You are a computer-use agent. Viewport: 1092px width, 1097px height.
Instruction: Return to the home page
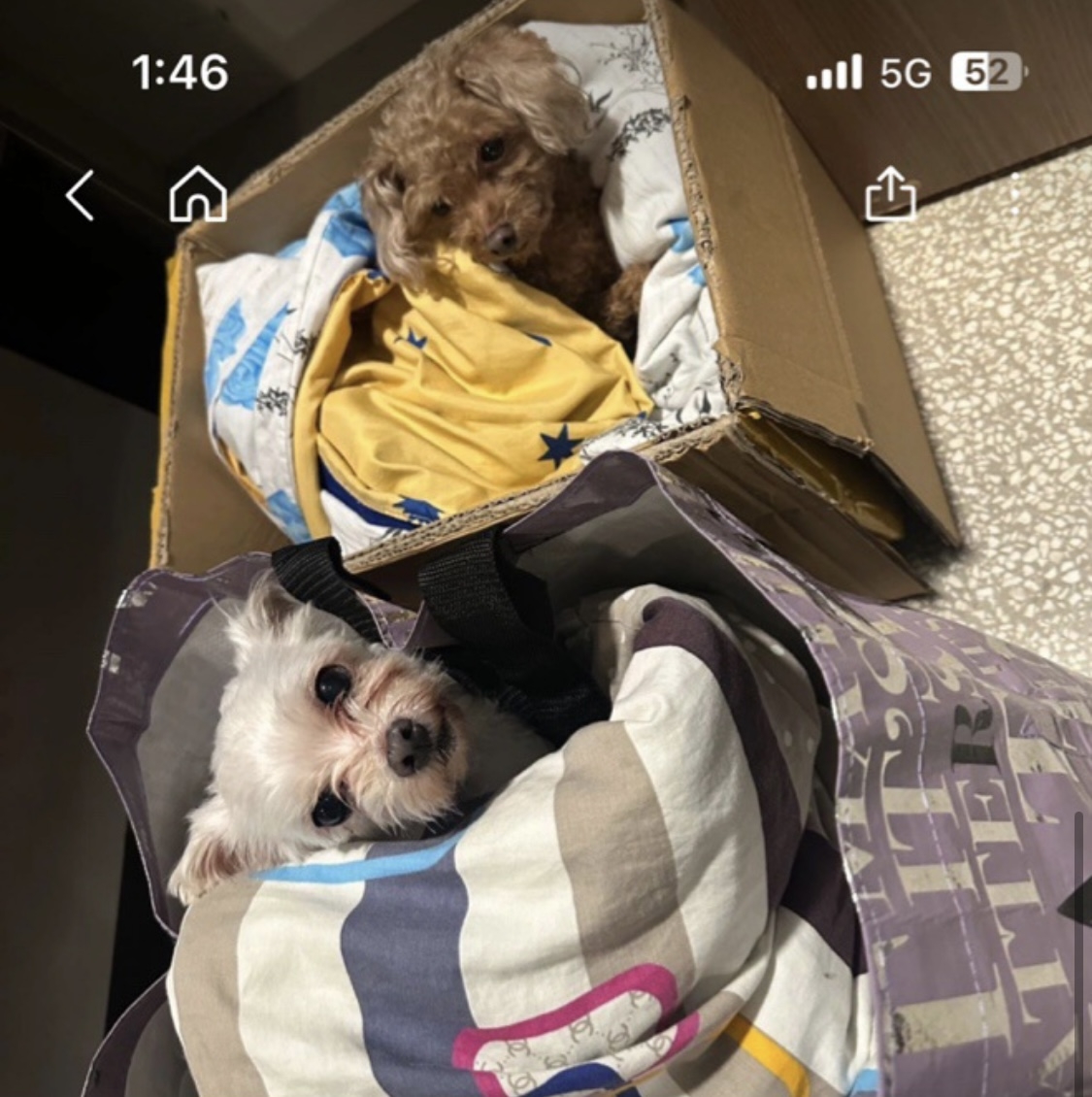pos(198,194)
